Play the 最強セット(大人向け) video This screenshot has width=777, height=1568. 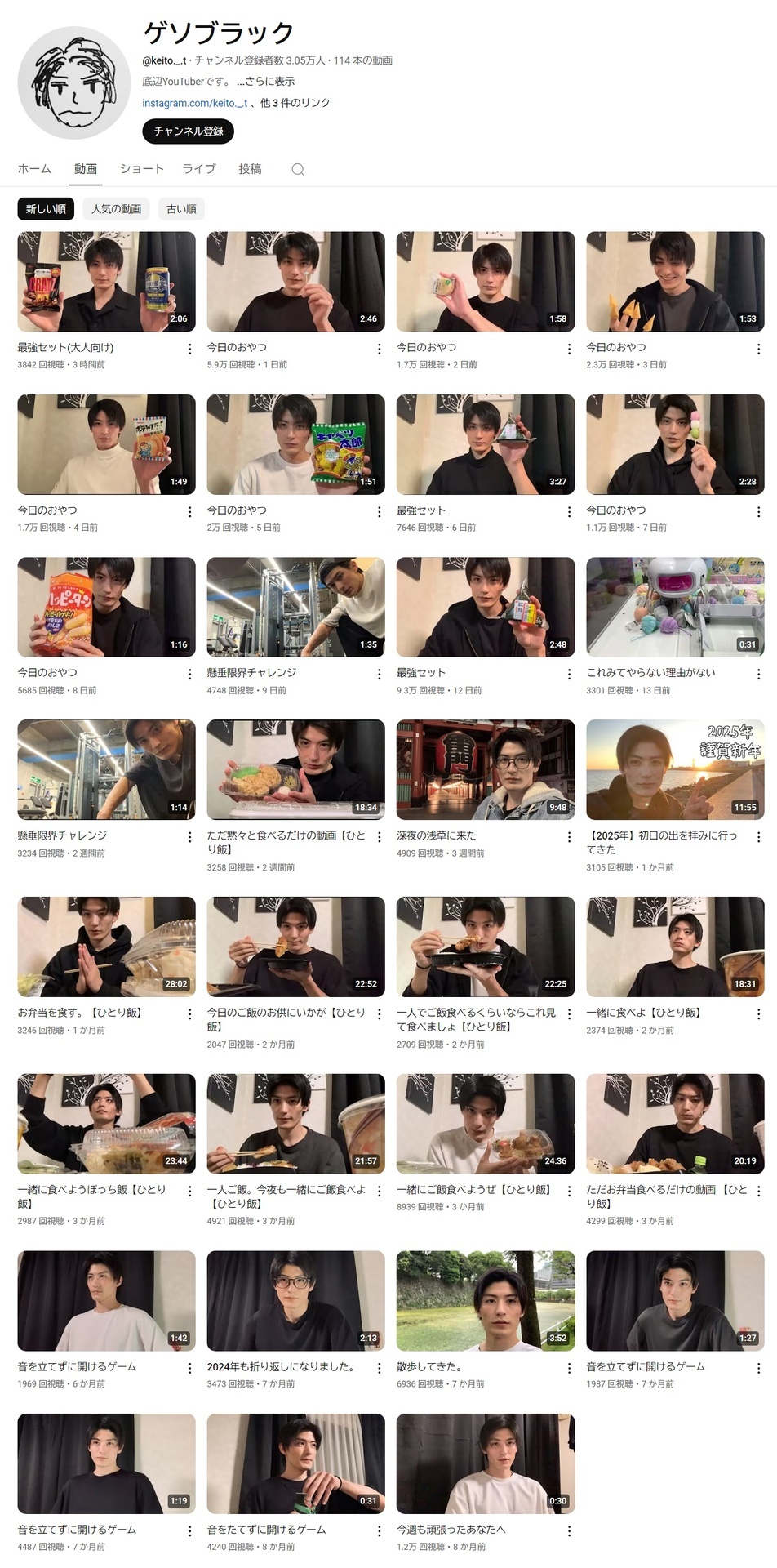(106, 281)
